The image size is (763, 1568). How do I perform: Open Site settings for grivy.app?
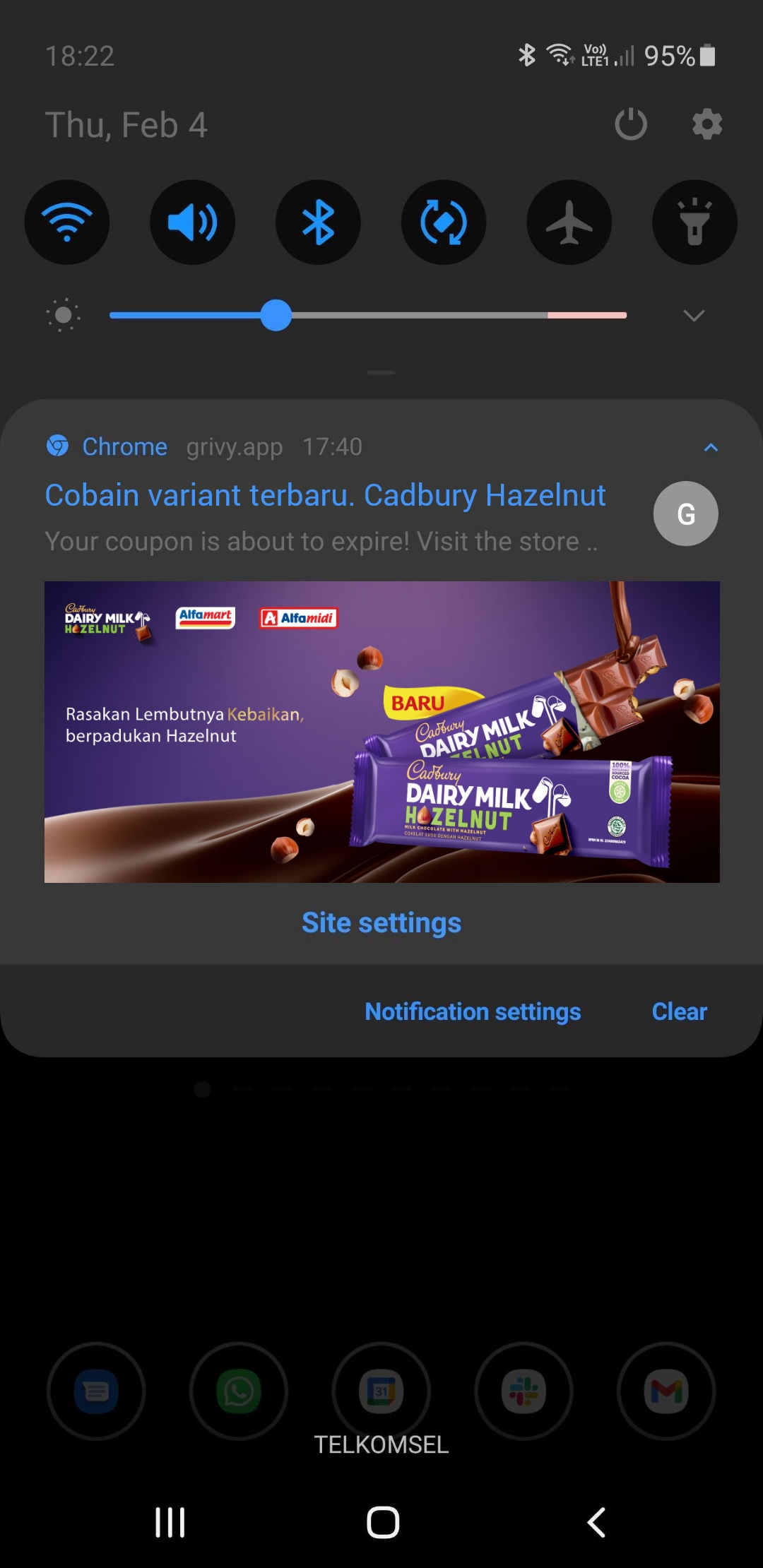[381, 923]
